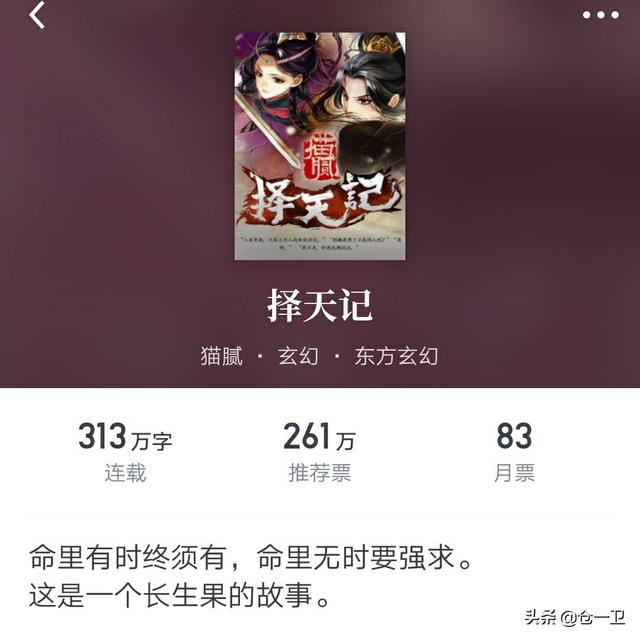This screenshot has height=640, width=640.
Task: Open the 玄幻 category
Action: click(299, 356)
